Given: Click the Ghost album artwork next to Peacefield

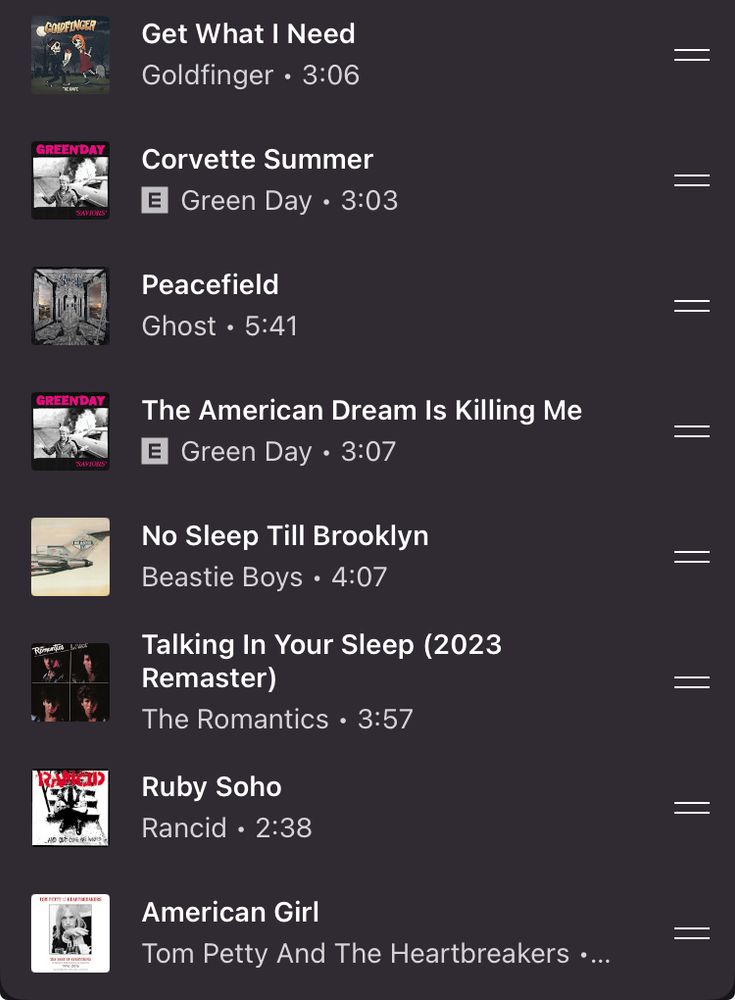Looking at the screenshot, I should [x=70, y=306].
